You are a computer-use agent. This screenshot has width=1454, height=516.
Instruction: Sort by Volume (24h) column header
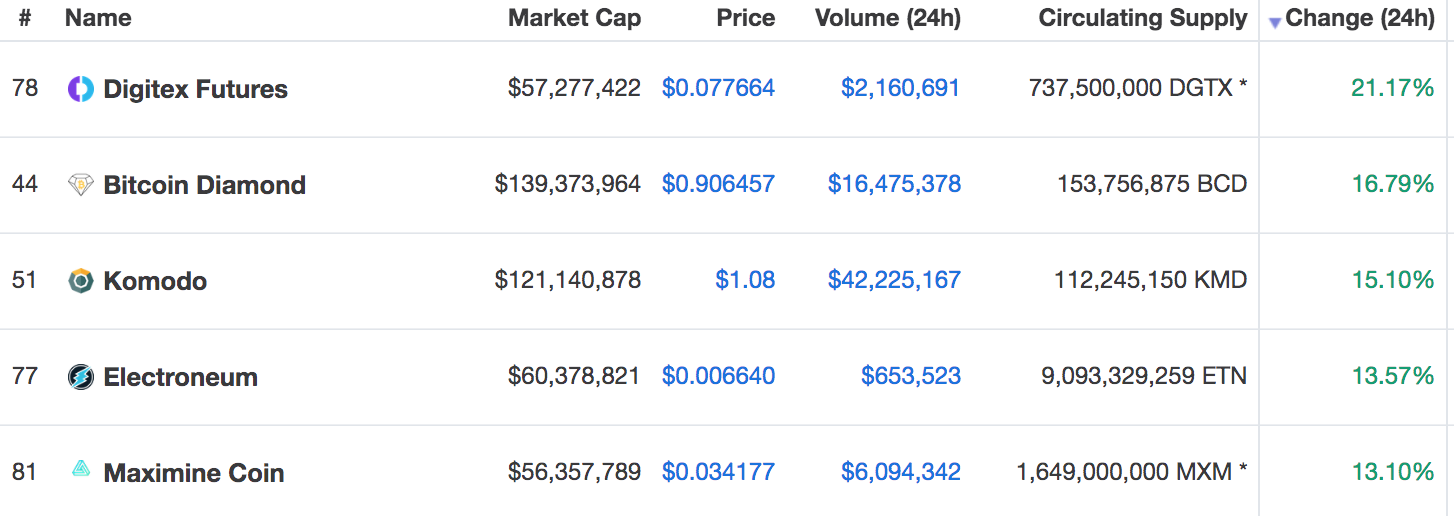tap(887, 18)
